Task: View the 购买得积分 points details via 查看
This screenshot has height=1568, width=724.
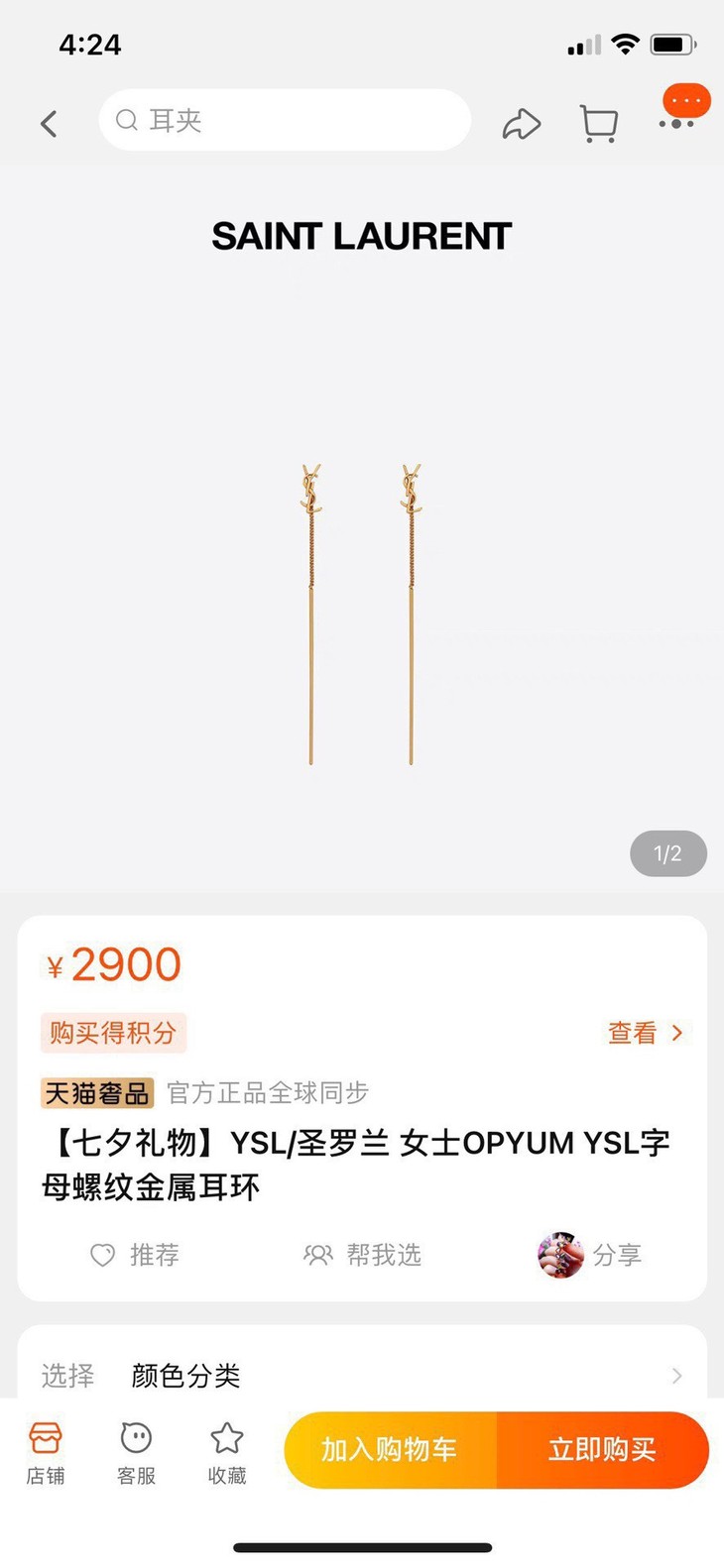Action: click(x=645, y=1033)
